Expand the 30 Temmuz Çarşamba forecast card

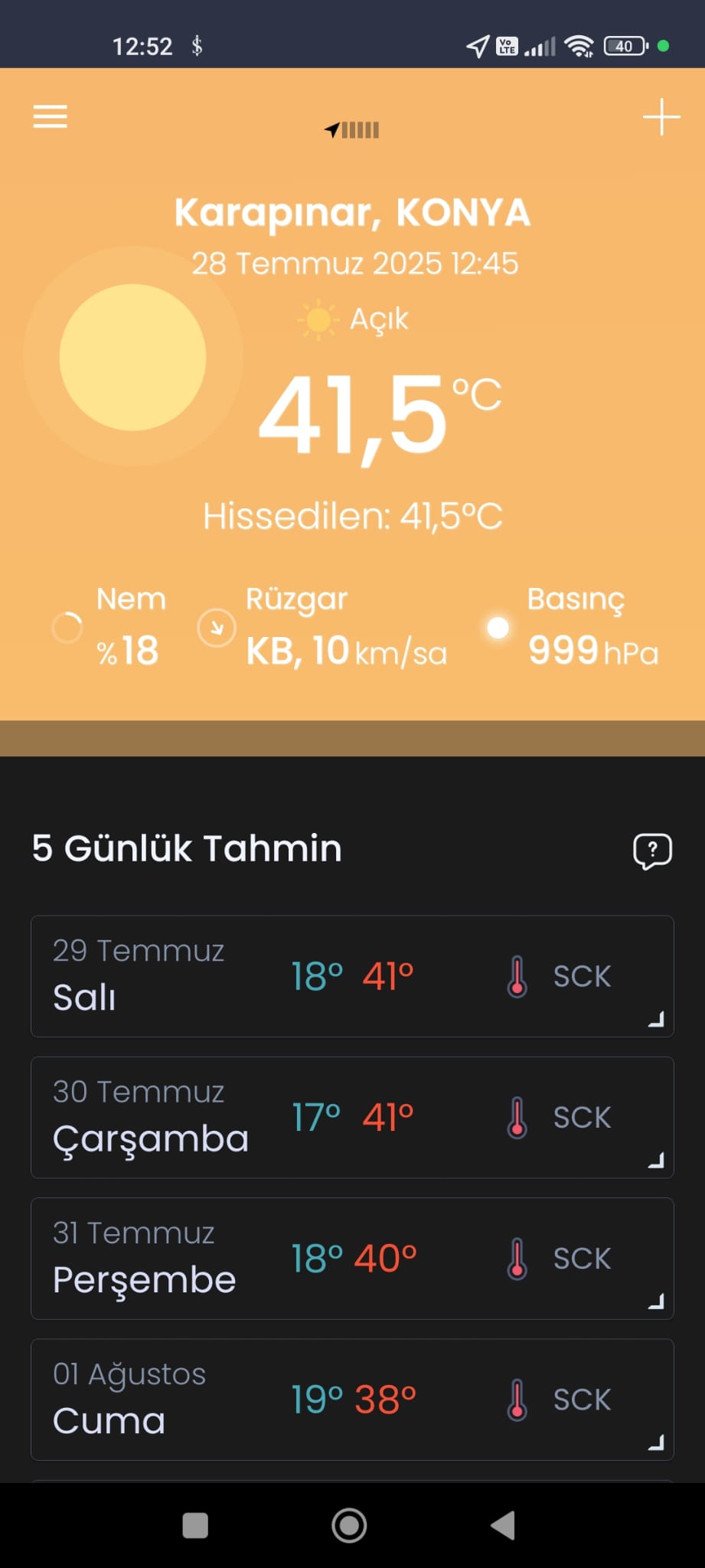pyautogui.click(x=654, y=1159)
